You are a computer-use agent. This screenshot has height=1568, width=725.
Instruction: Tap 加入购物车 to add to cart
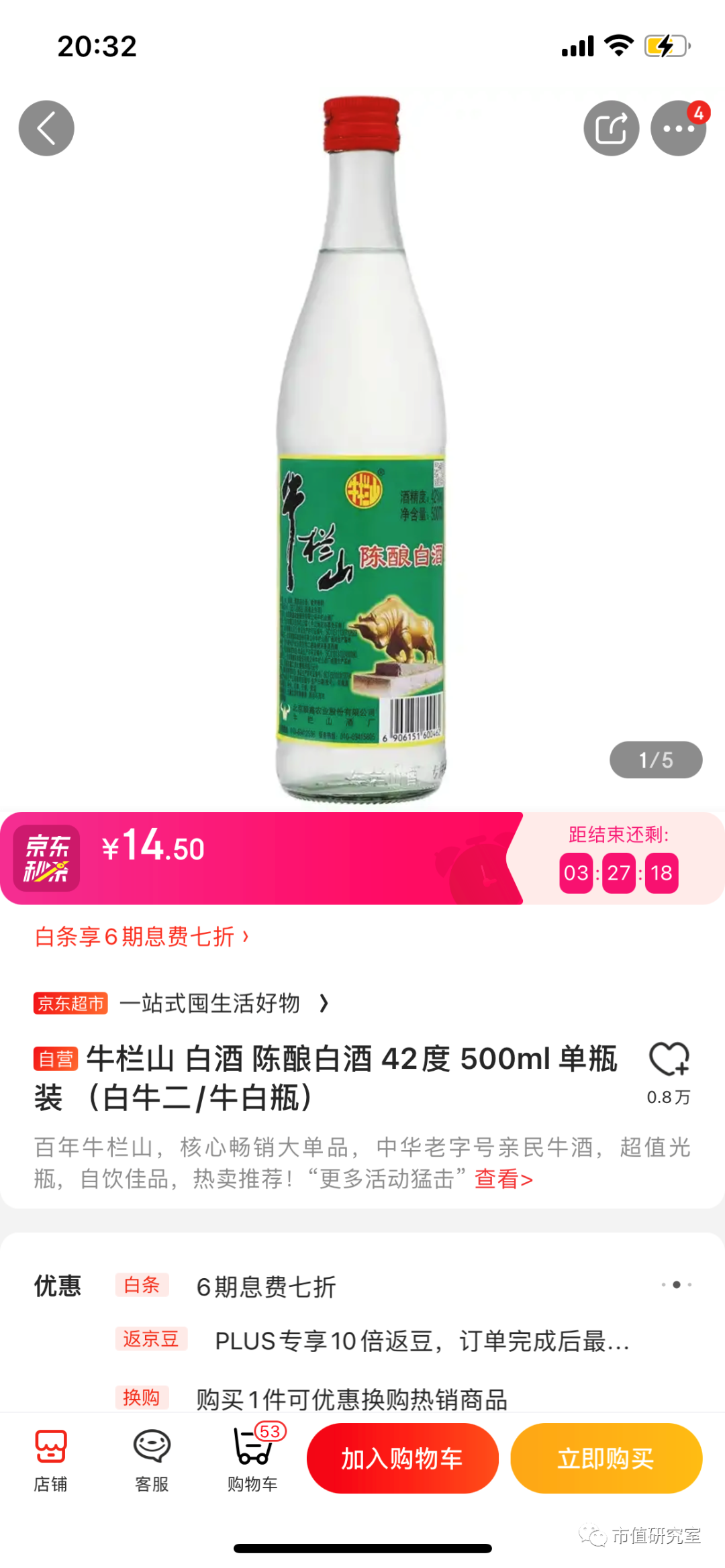coord(402,1458)
